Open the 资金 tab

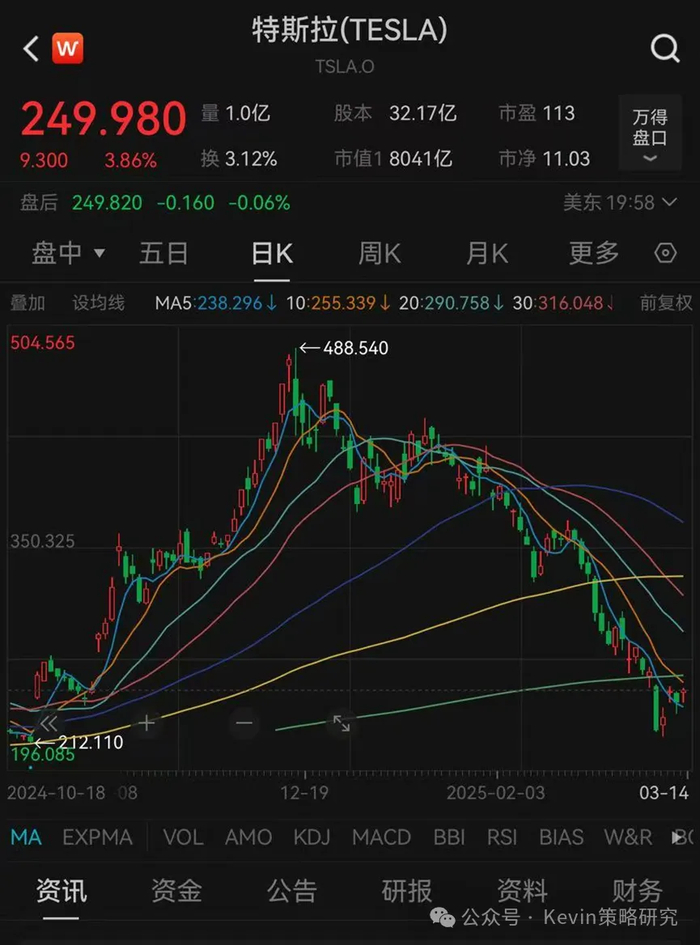(177, 890)
